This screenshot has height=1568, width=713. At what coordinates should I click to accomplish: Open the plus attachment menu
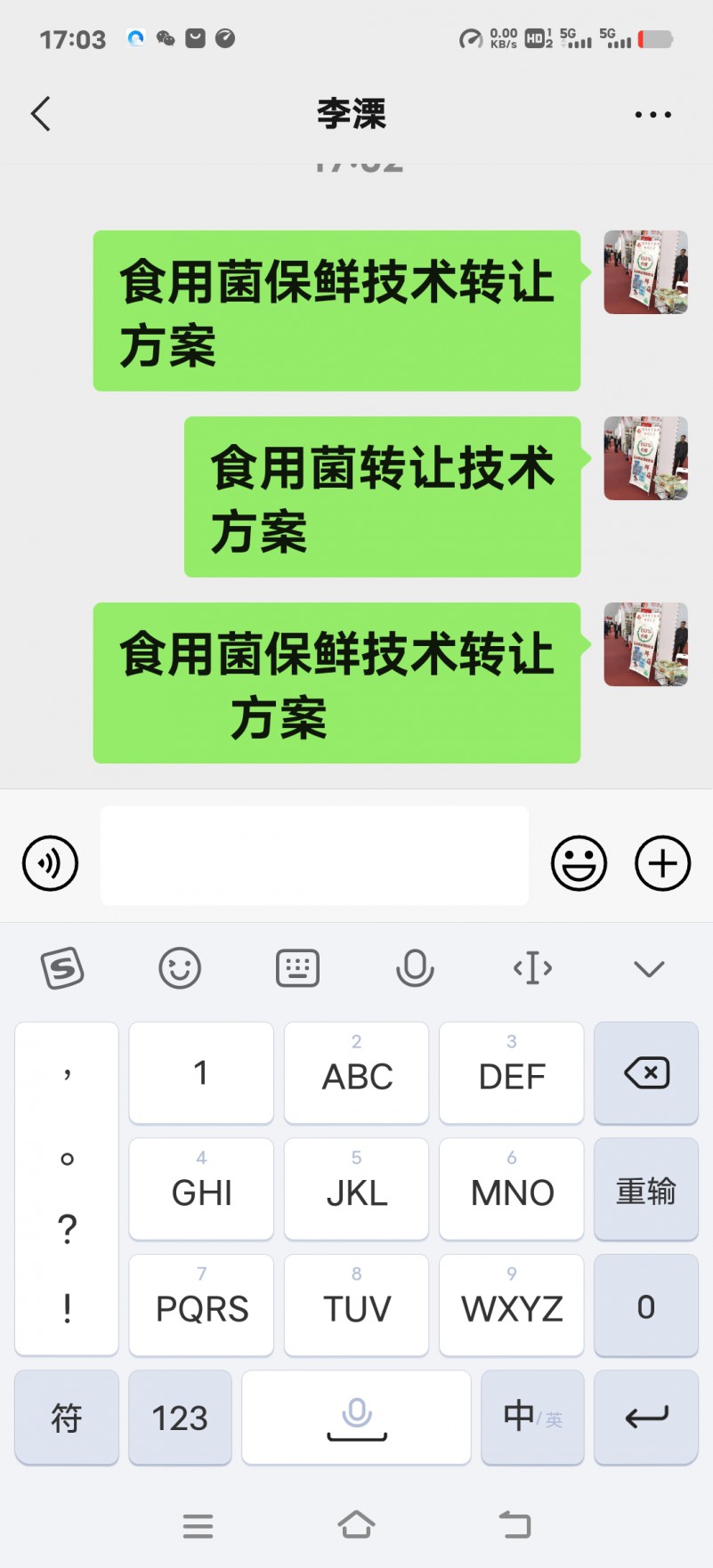(662, 862)
